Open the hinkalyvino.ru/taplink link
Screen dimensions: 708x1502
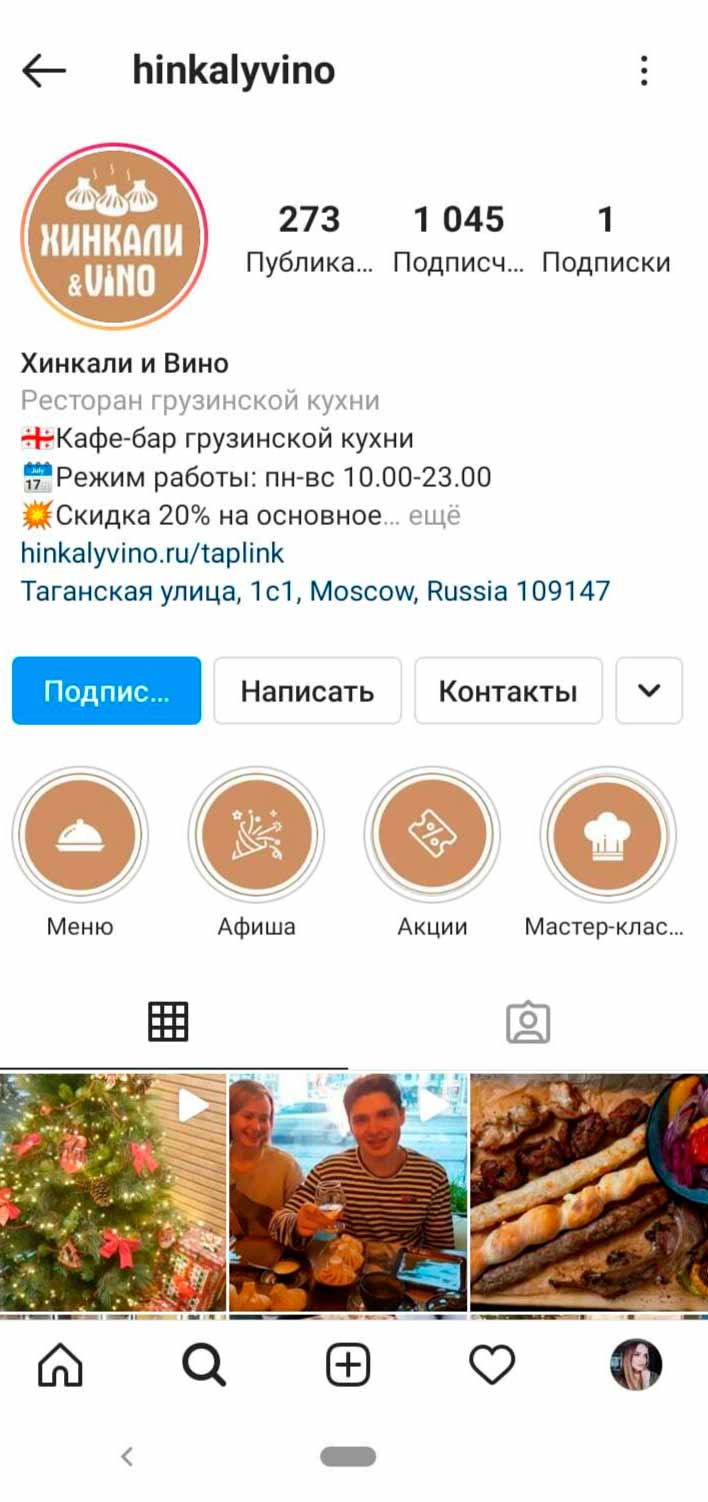tap(152, 553)
